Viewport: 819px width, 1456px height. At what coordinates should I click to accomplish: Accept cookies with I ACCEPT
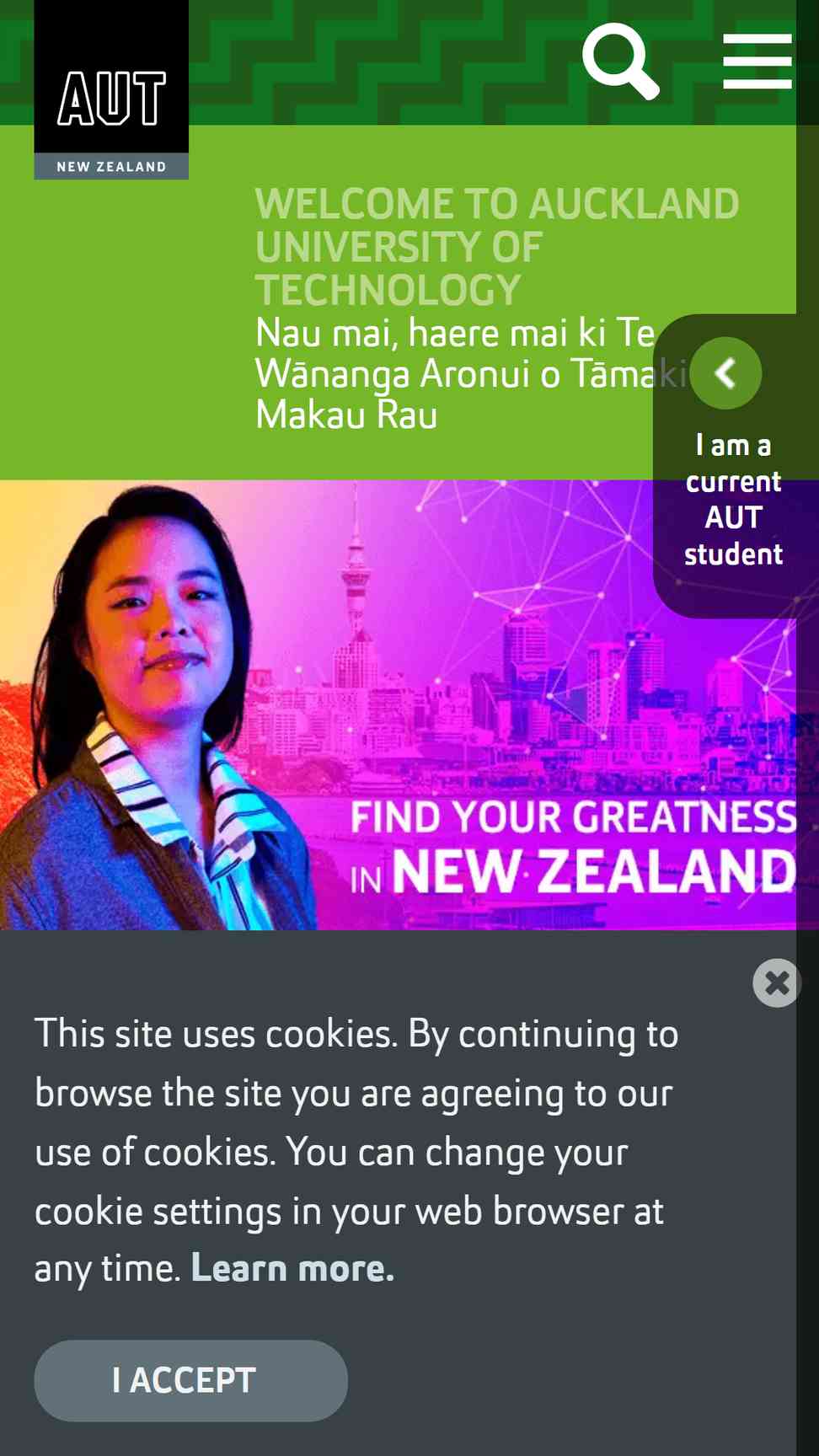tap(190, 1381)
